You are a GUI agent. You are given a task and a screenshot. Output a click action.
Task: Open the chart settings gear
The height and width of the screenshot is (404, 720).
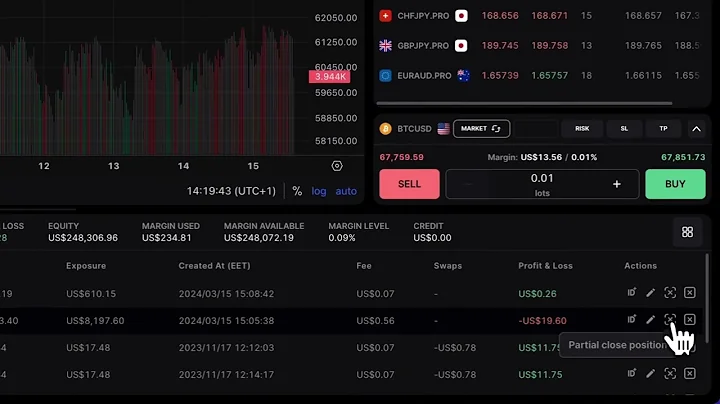point(337,166)
